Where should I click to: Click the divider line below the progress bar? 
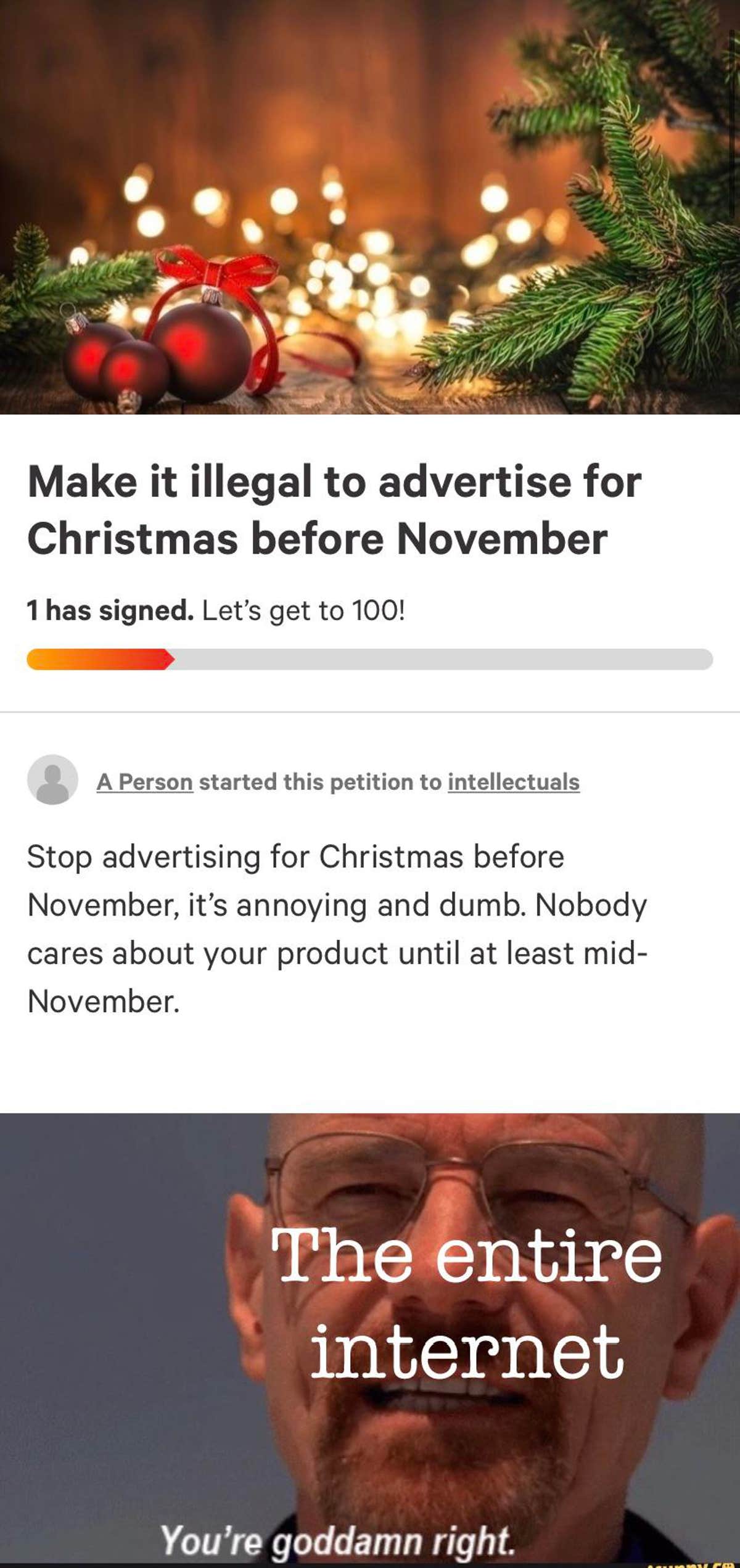click(370, 712)
